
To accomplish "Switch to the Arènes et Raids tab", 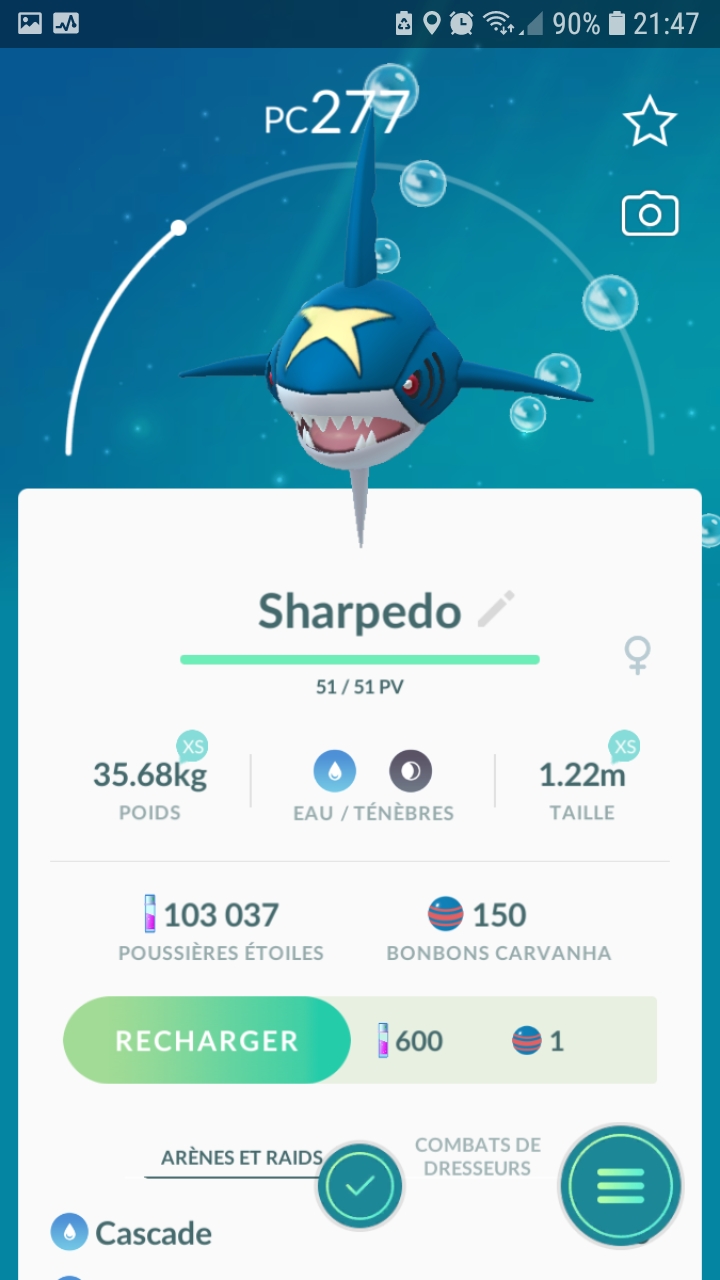I will click(241, 1159).
